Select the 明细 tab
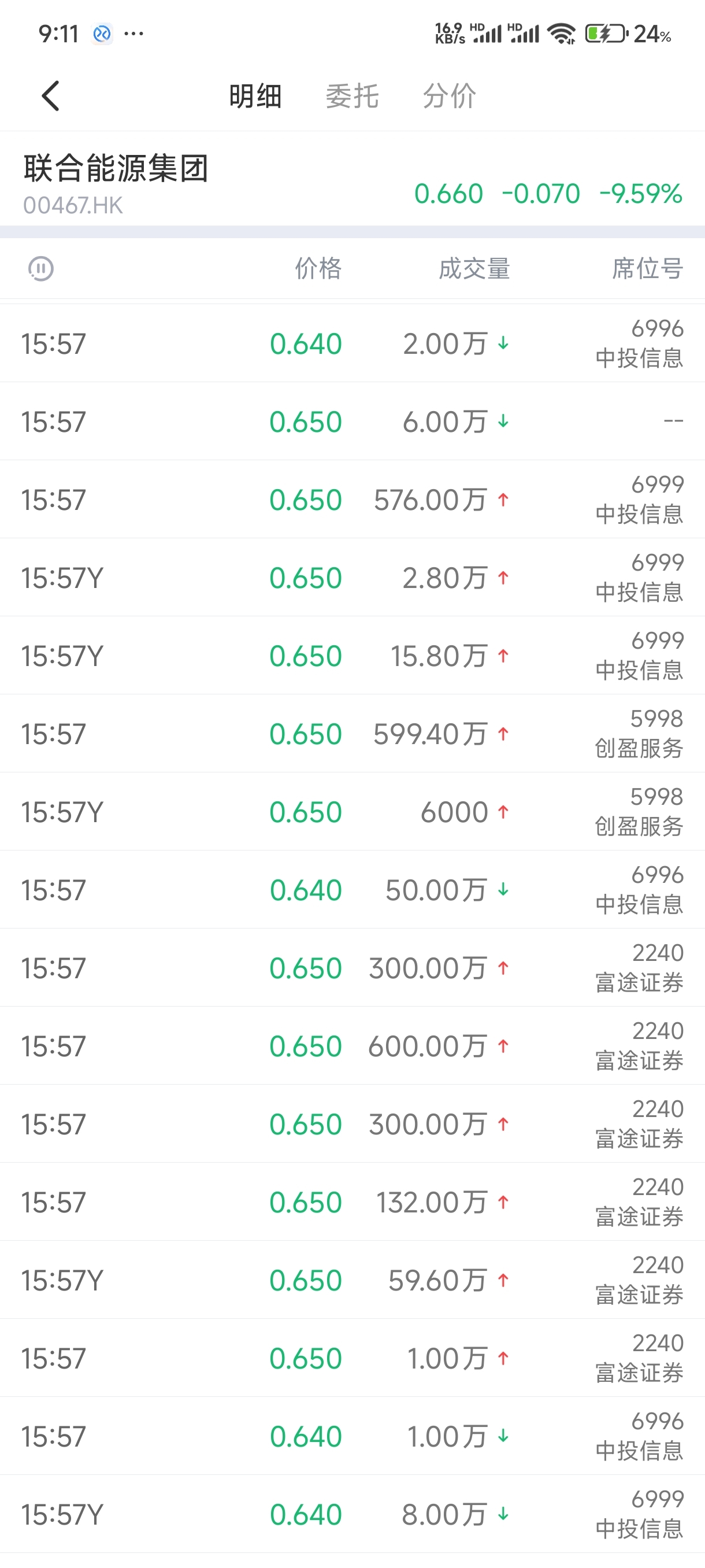The height and width of the screenshot is (1568, 705). (255, 96)
